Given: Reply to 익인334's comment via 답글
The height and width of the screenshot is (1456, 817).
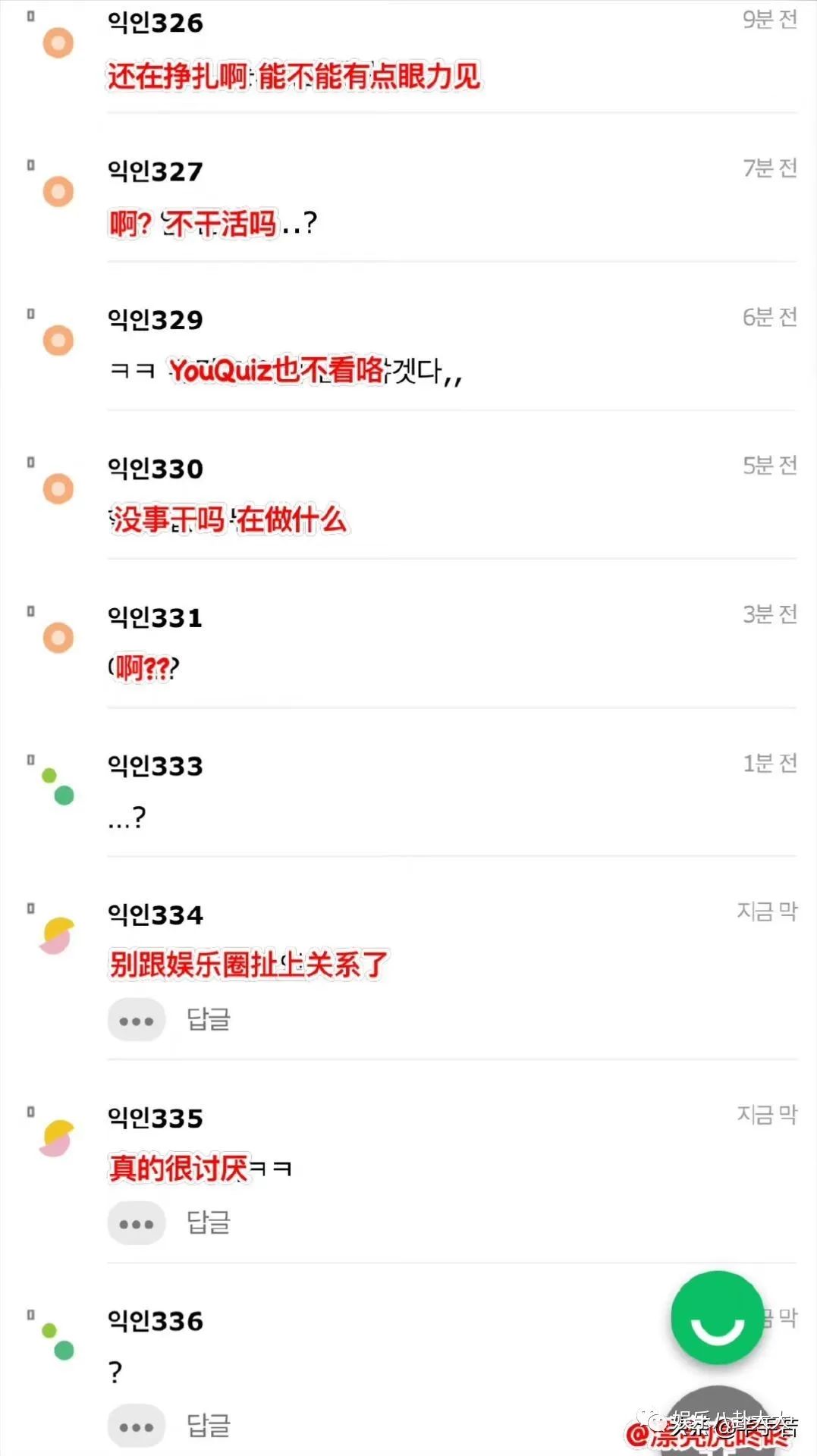Looking at the screenshot, I should pyautogui.click(x=209, y=1019).
